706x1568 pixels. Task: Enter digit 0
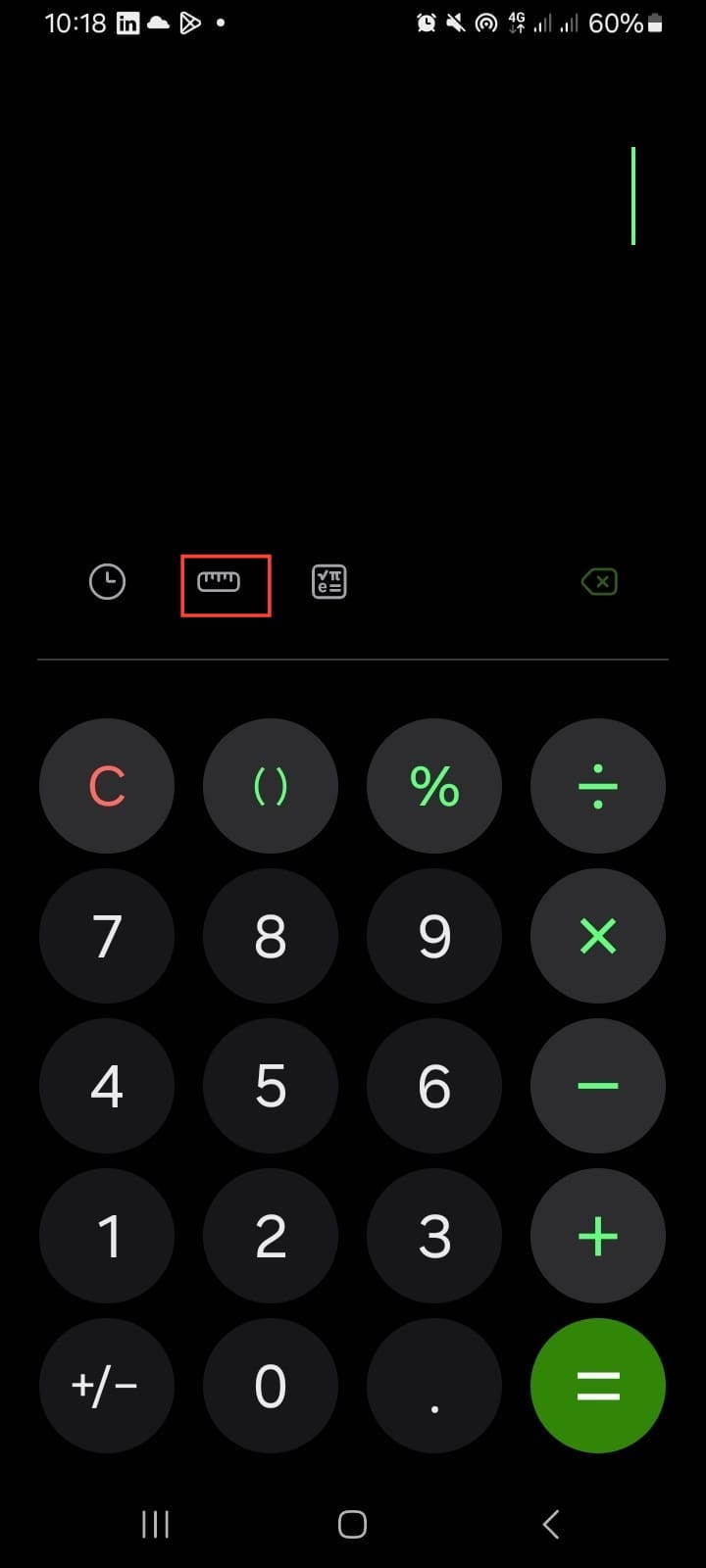point(271,1386)
